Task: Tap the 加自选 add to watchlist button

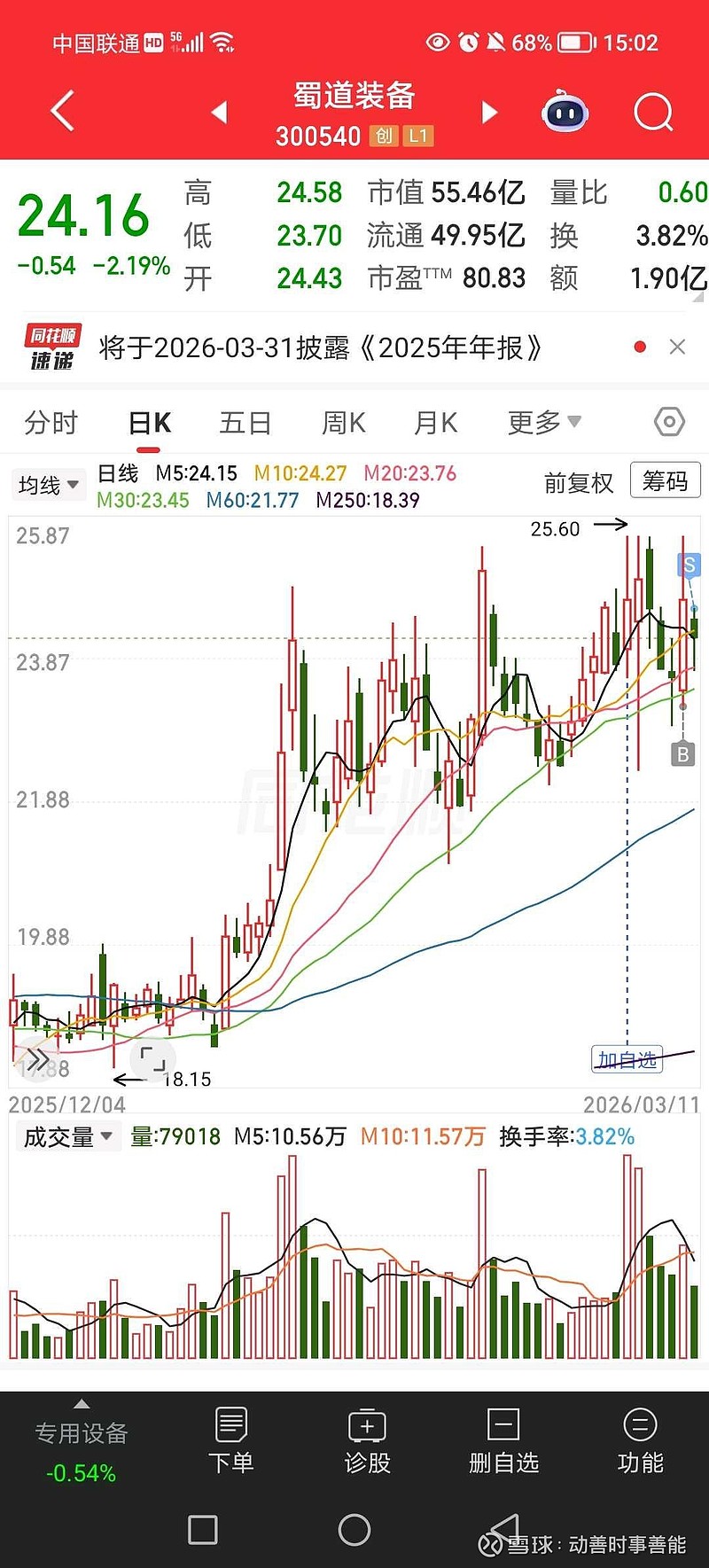Action: pos(627,1058)
